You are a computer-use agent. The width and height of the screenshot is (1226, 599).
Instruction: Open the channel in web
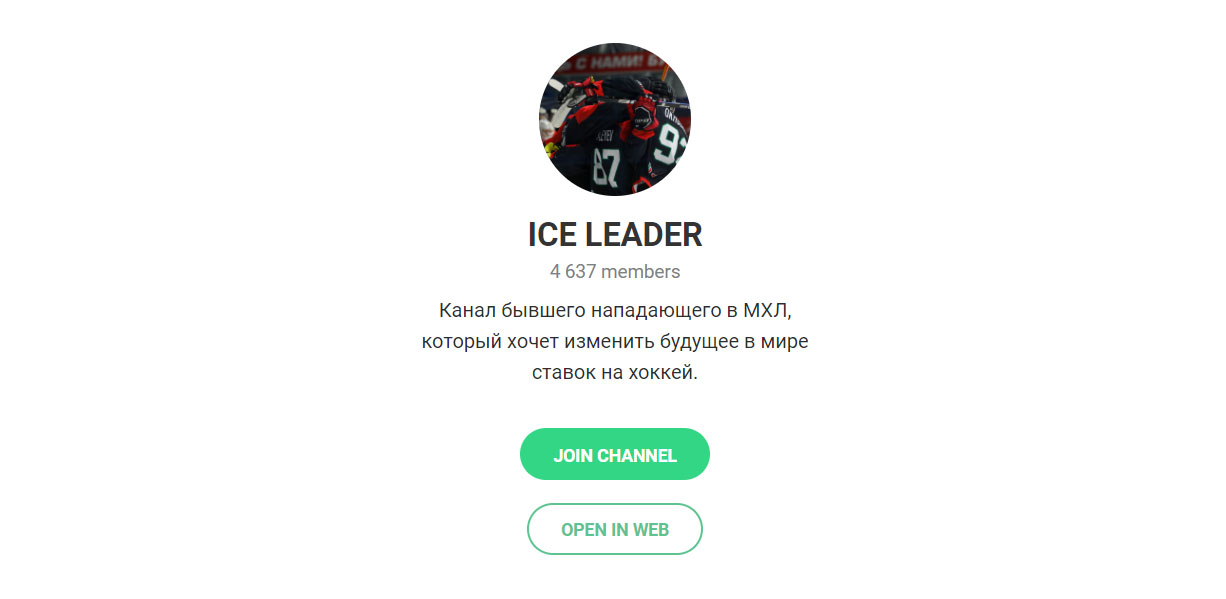pos(614,529)
